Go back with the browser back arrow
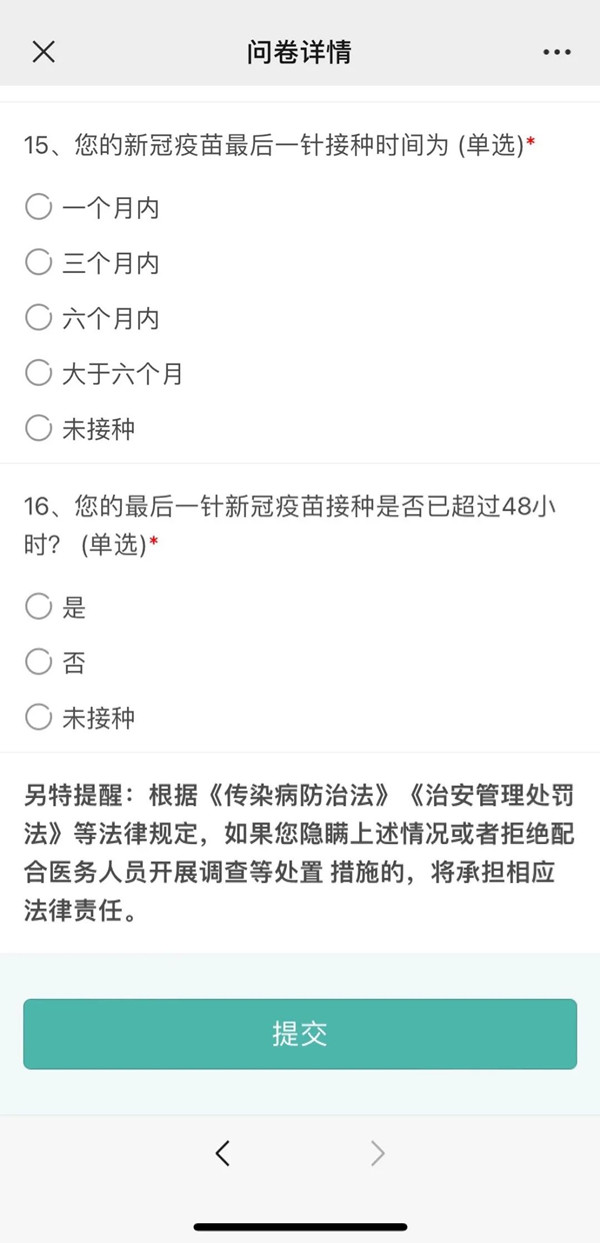This screenshot has width=600, height=1243. point(223,1154)
